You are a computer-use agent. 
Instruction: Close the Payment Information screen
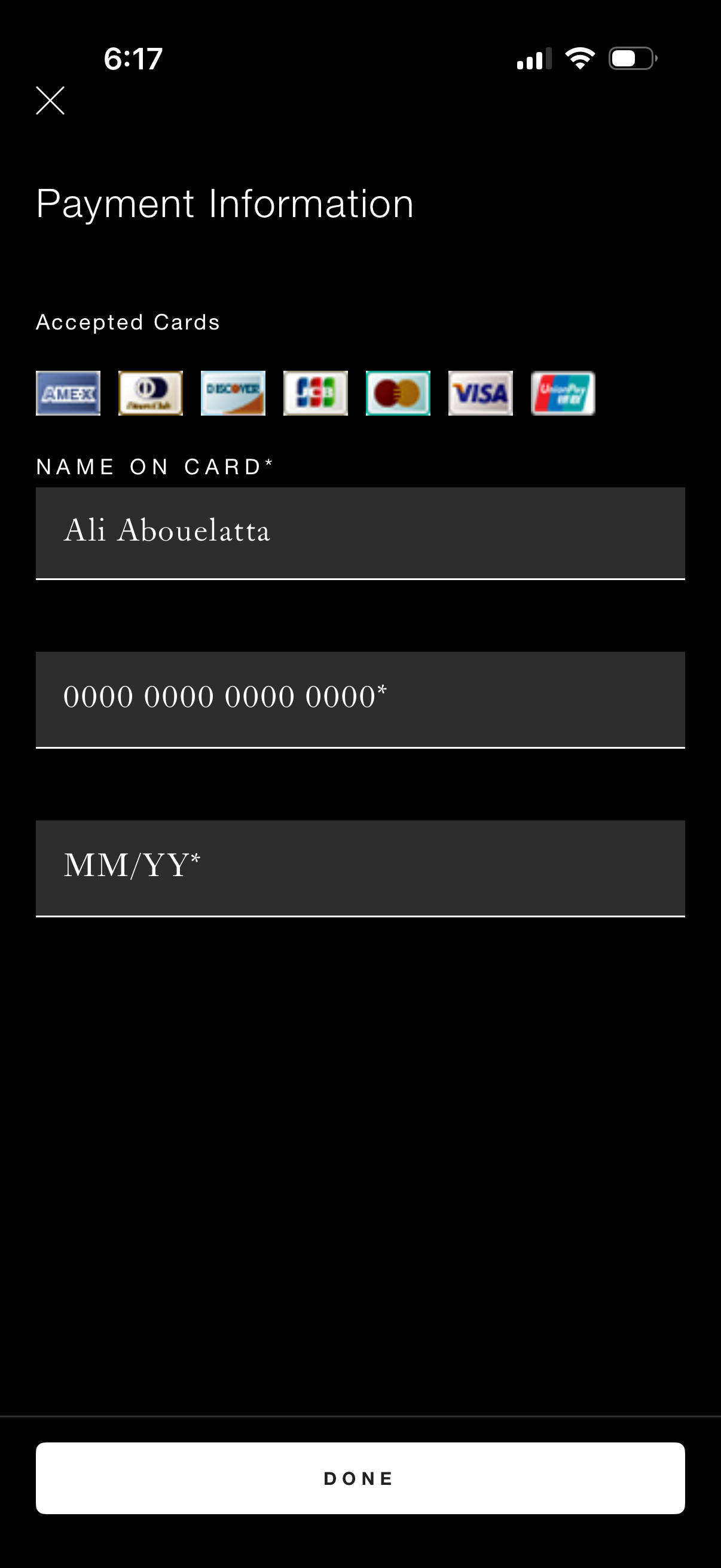[50, 100]
